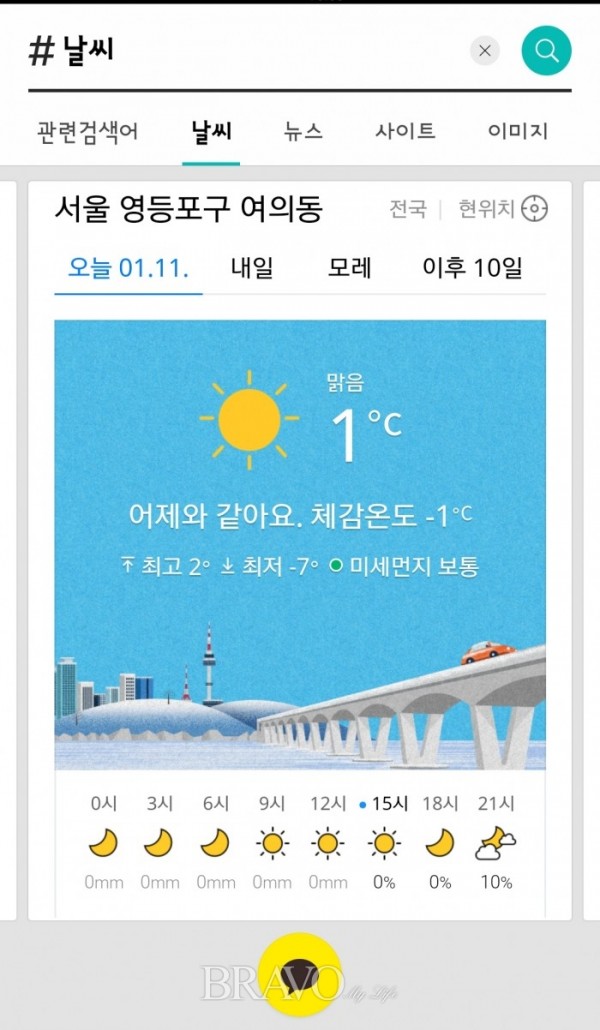Tap the green search button

[x=546, y=50]
